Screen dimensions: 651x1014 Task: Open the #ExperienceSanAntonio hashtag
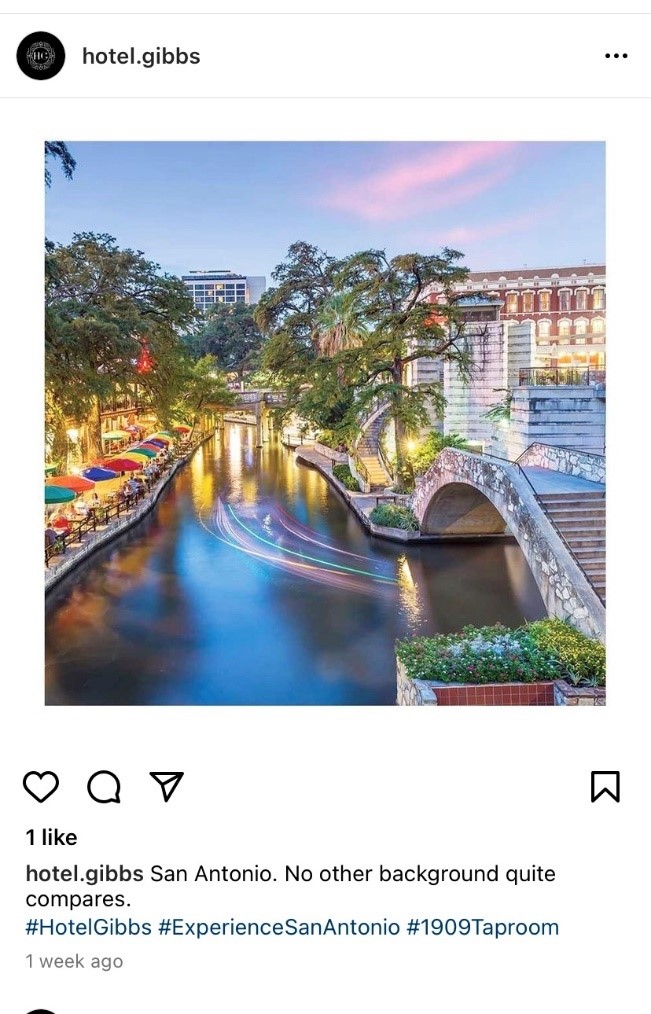[279, 927]
